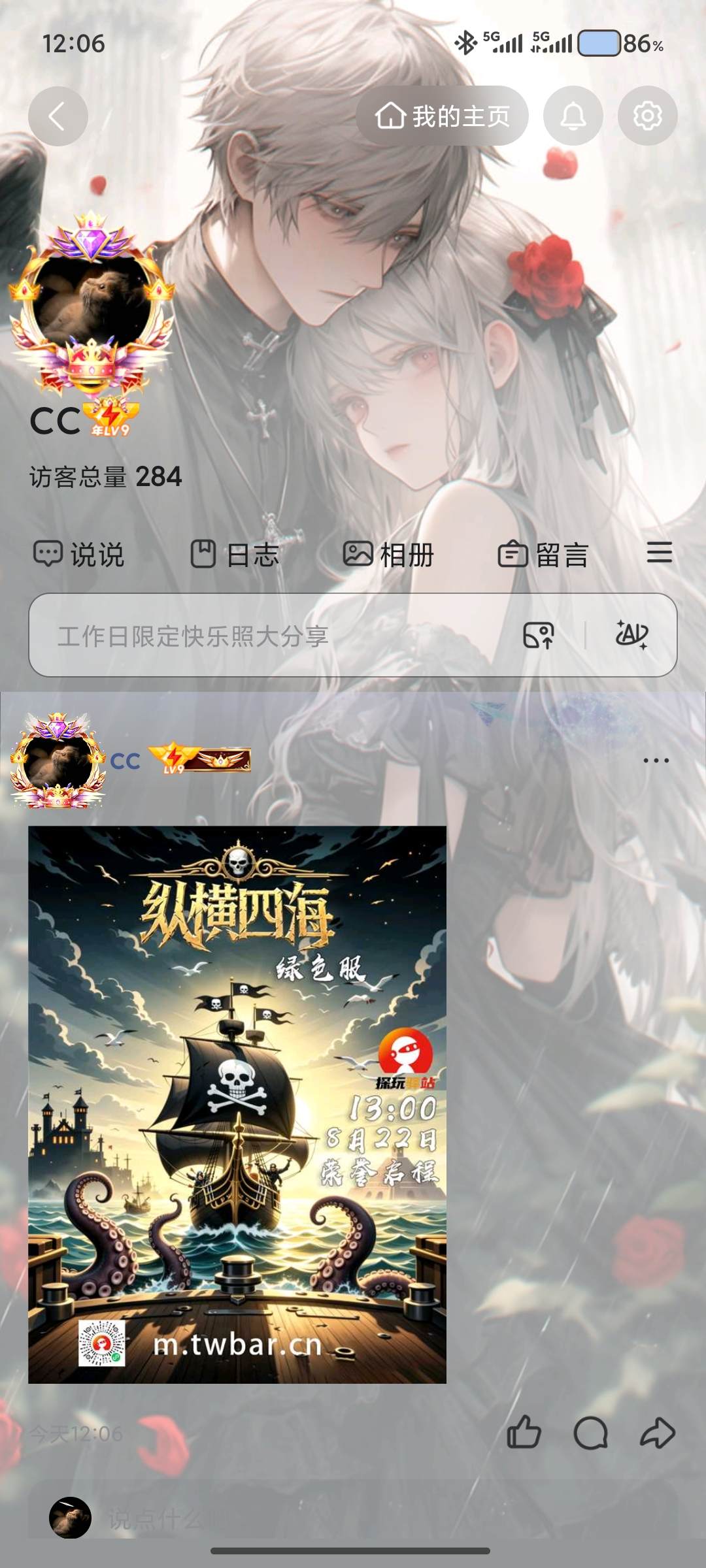Switch to the 日志 tab
Screen dimensions: 706x1568
pyautogui.click(x=235, y=555)
